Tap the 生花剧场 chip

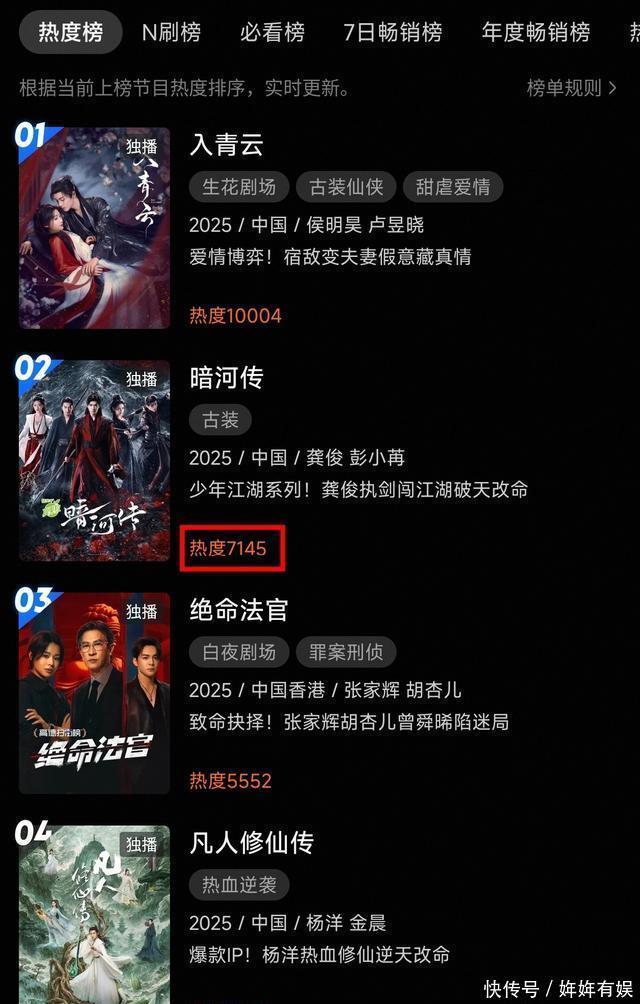pos(239,187)
